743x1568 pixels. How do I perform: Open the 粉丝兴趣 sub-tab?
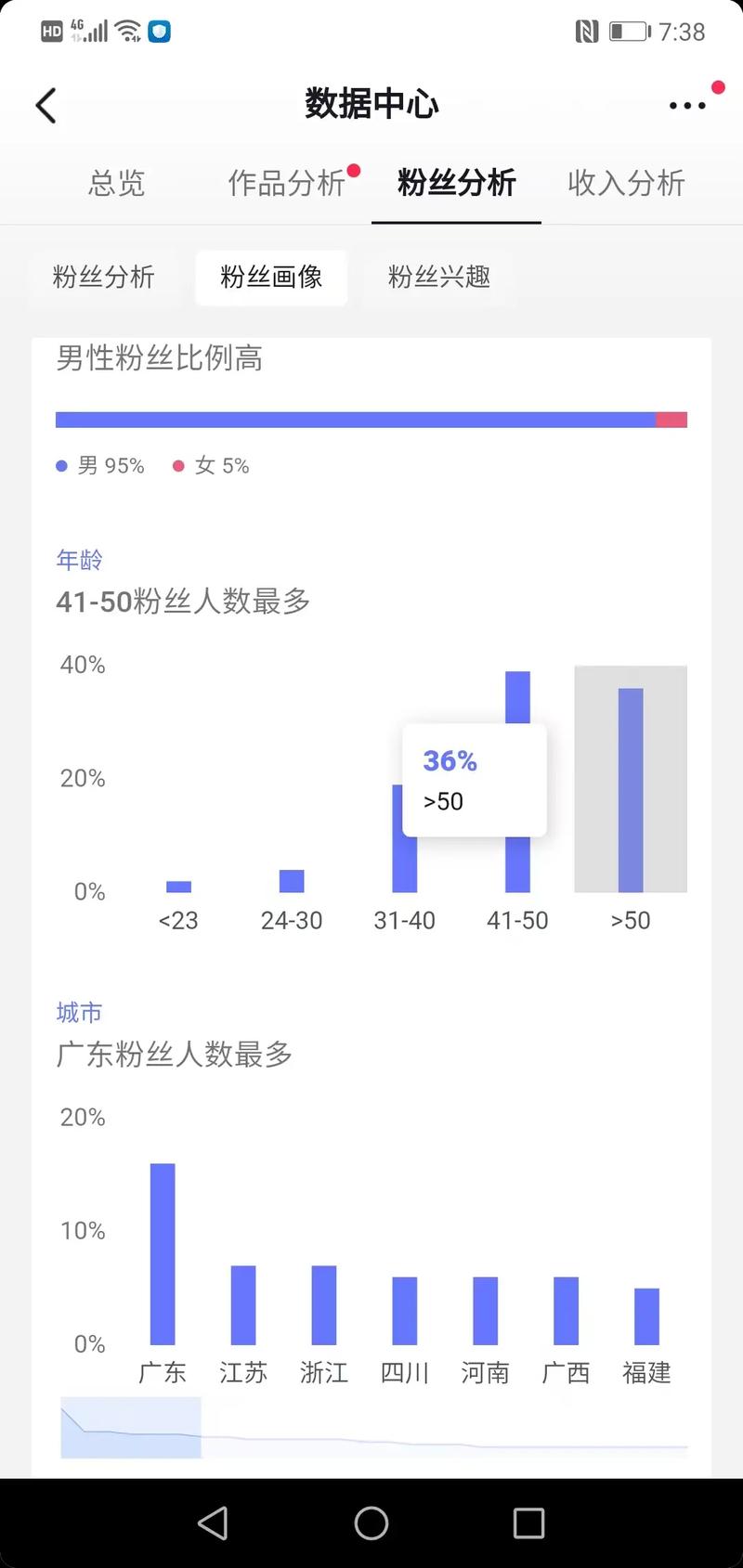coord(438,277)
